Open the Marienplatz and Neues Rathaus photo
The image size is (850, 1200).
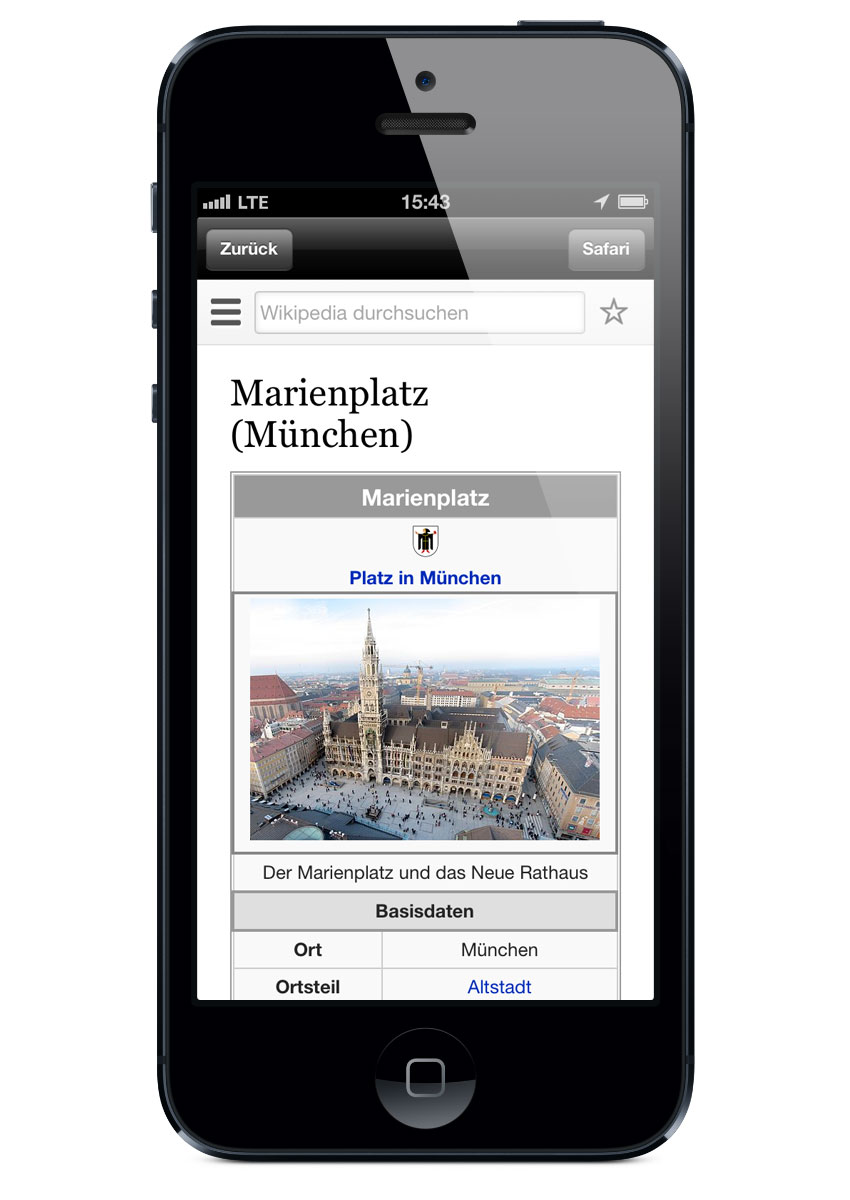point(425,720)
